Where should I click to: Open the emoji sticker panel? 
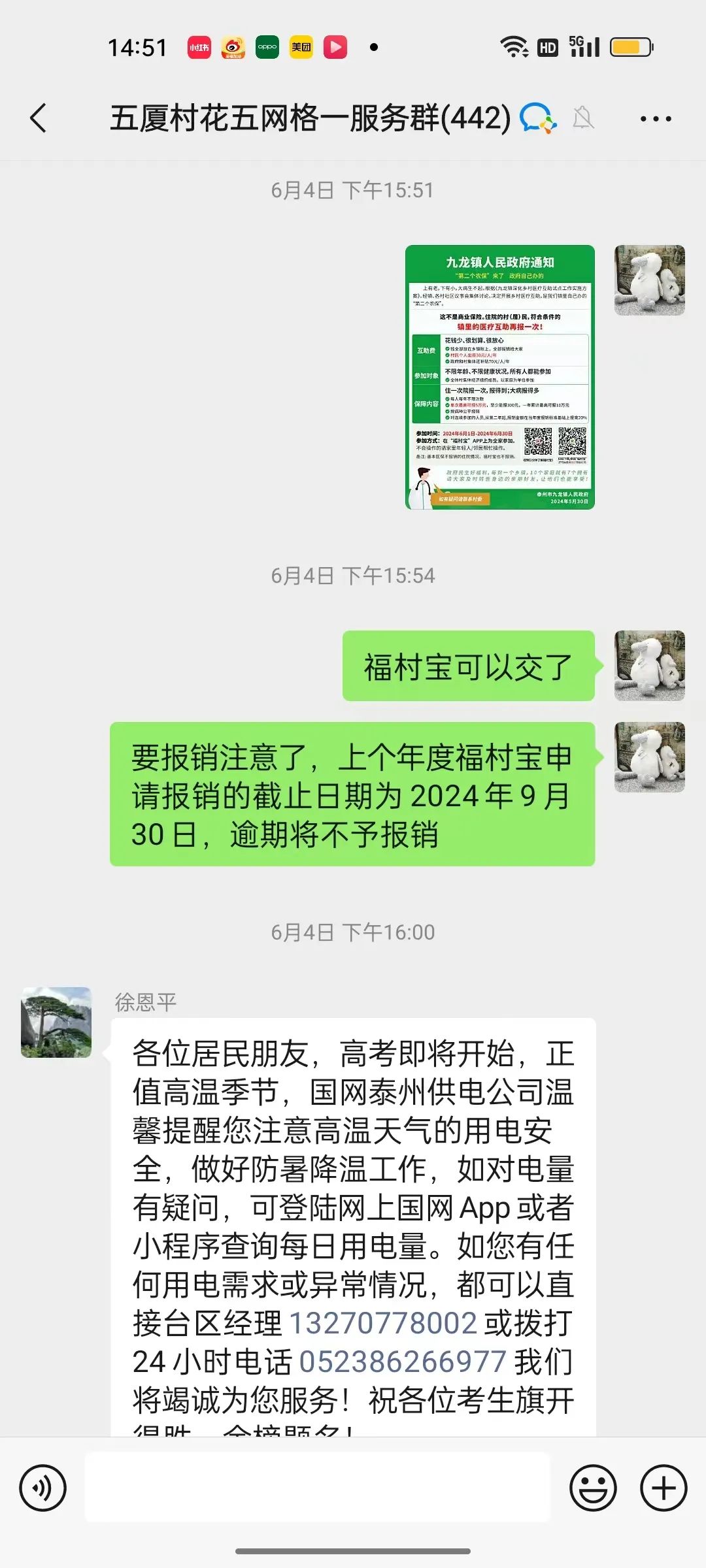click(593, 1488)
